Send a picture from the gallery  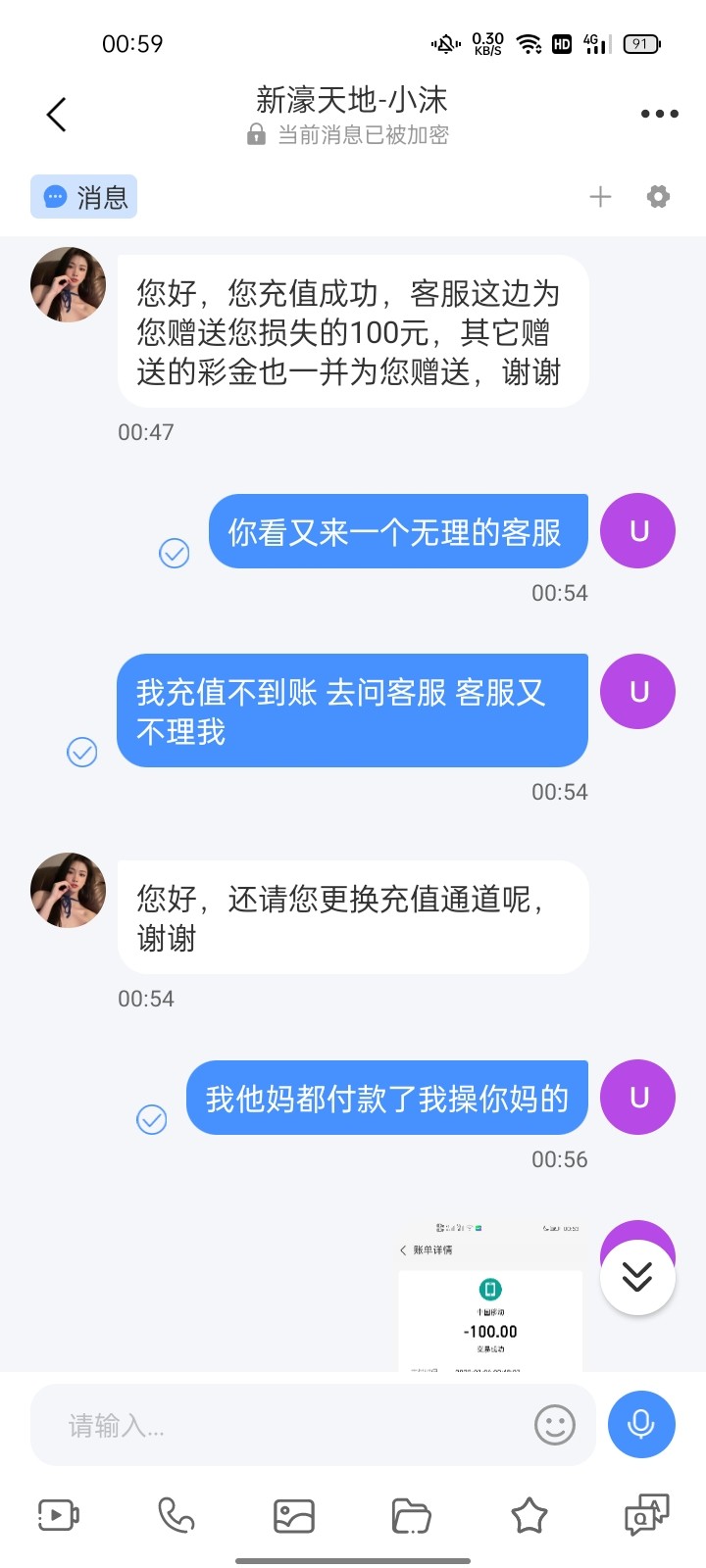pyautogui.click(x=294, y=1515)
